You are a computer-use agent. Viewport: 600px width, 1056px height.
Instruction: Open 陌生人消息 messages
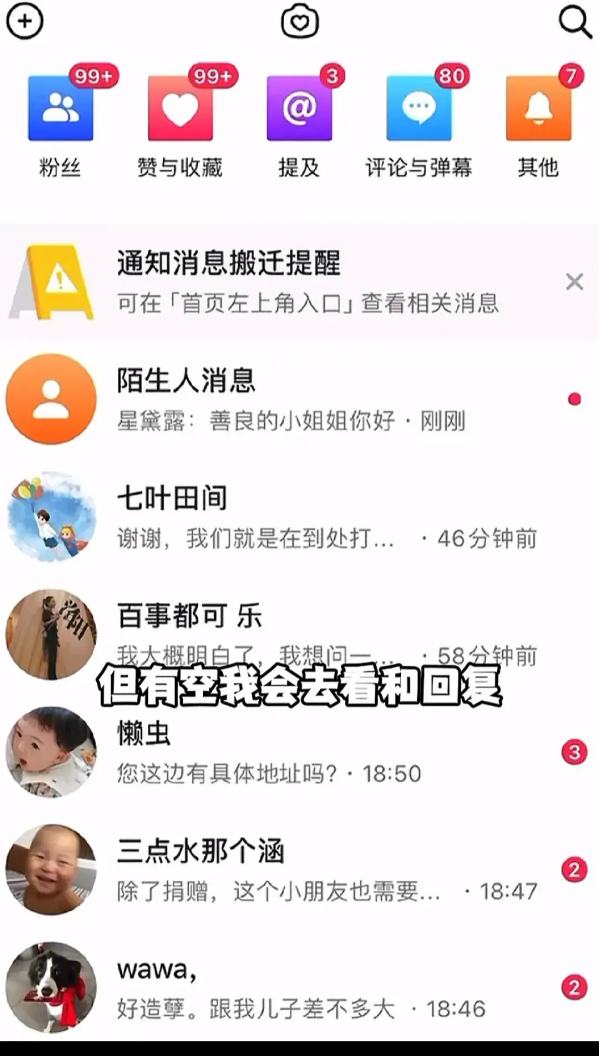click(x=300, y=398)
